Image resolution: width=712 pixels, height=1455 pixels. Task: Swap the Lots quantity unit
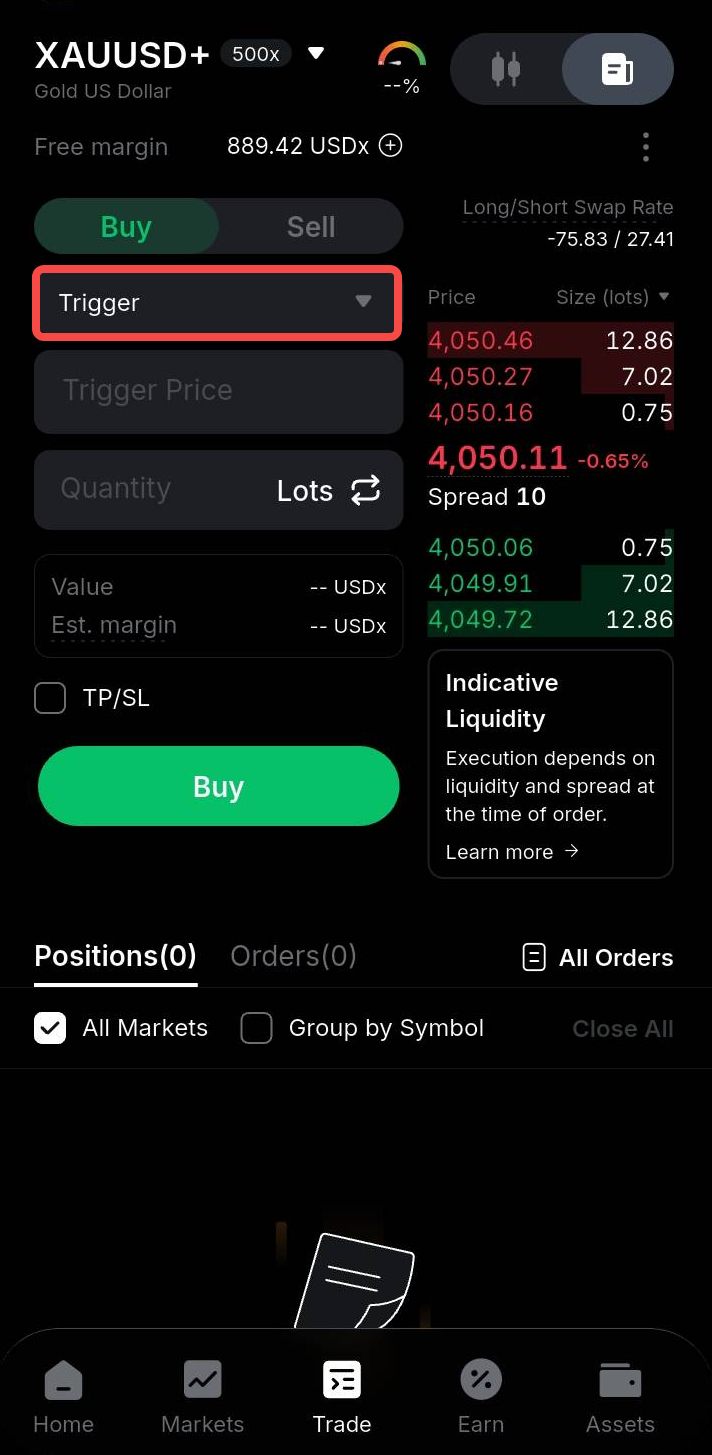pyautogui.click(x=366, y=490)
